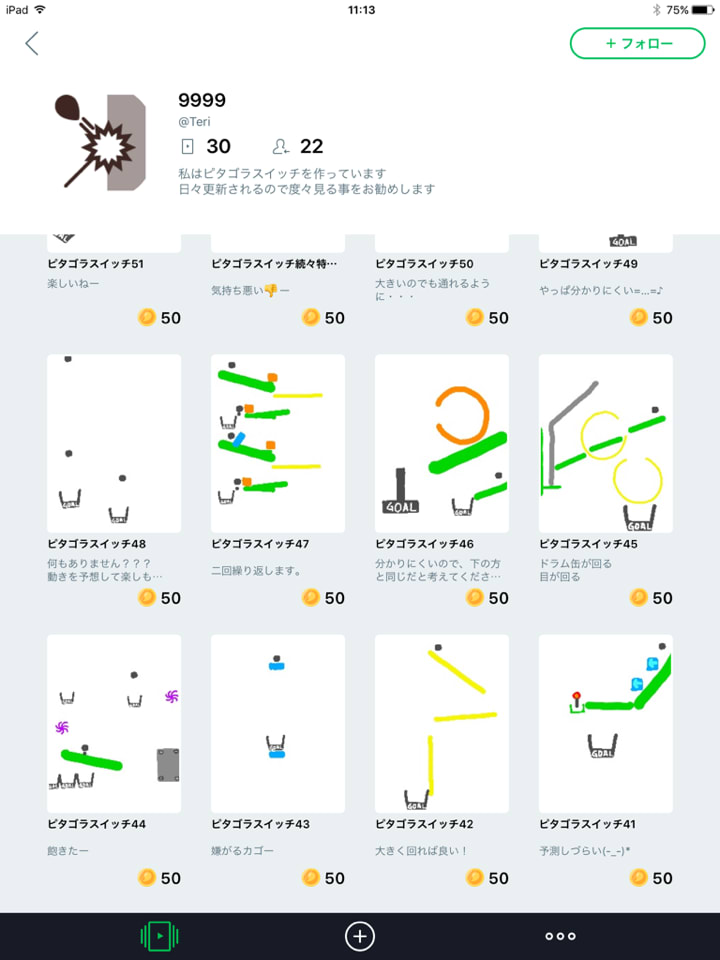Open level ピタゴラスイッチ41
The width and height of the screenshot is (720, 960).
pos(606,723)
